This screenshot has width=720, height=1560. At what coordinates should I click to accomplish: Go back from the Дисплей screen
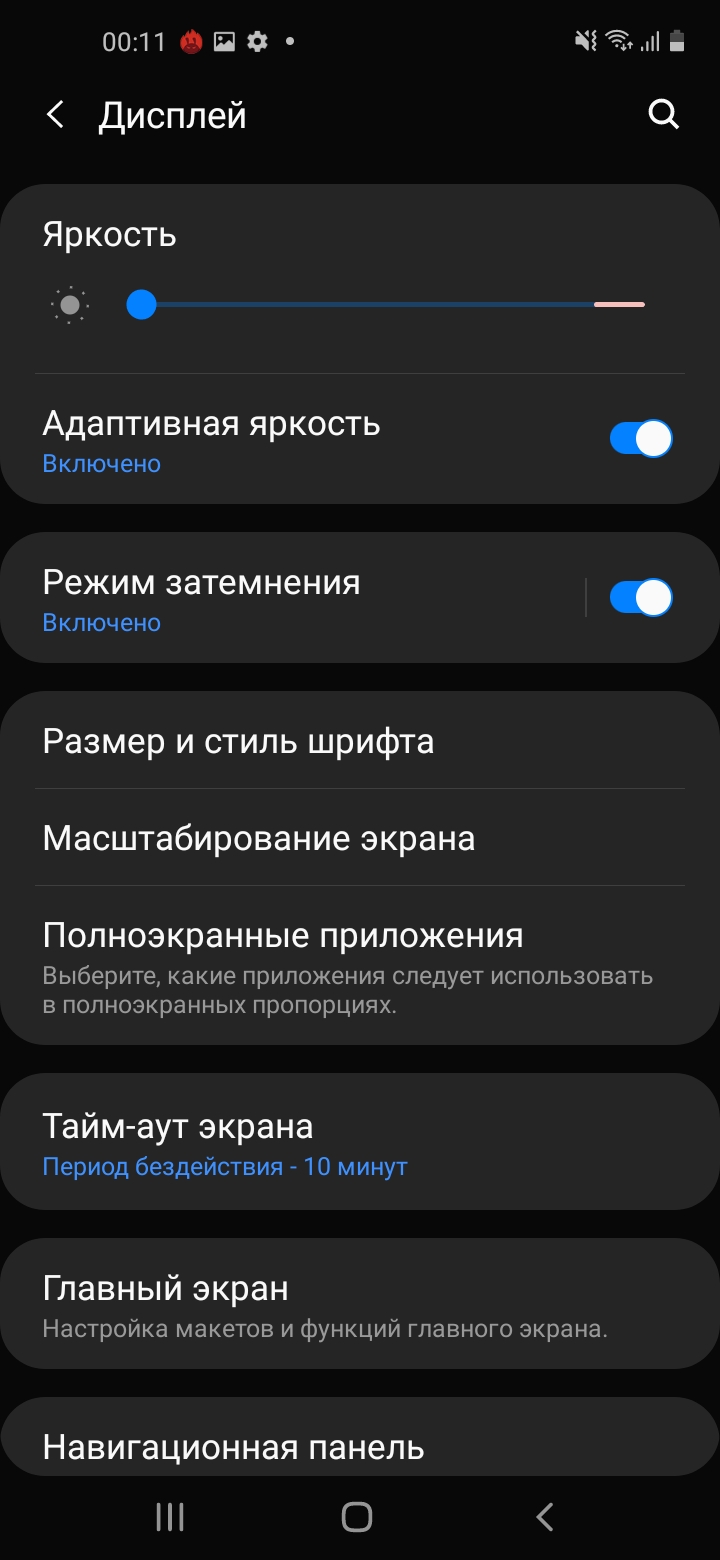(56, 115)
